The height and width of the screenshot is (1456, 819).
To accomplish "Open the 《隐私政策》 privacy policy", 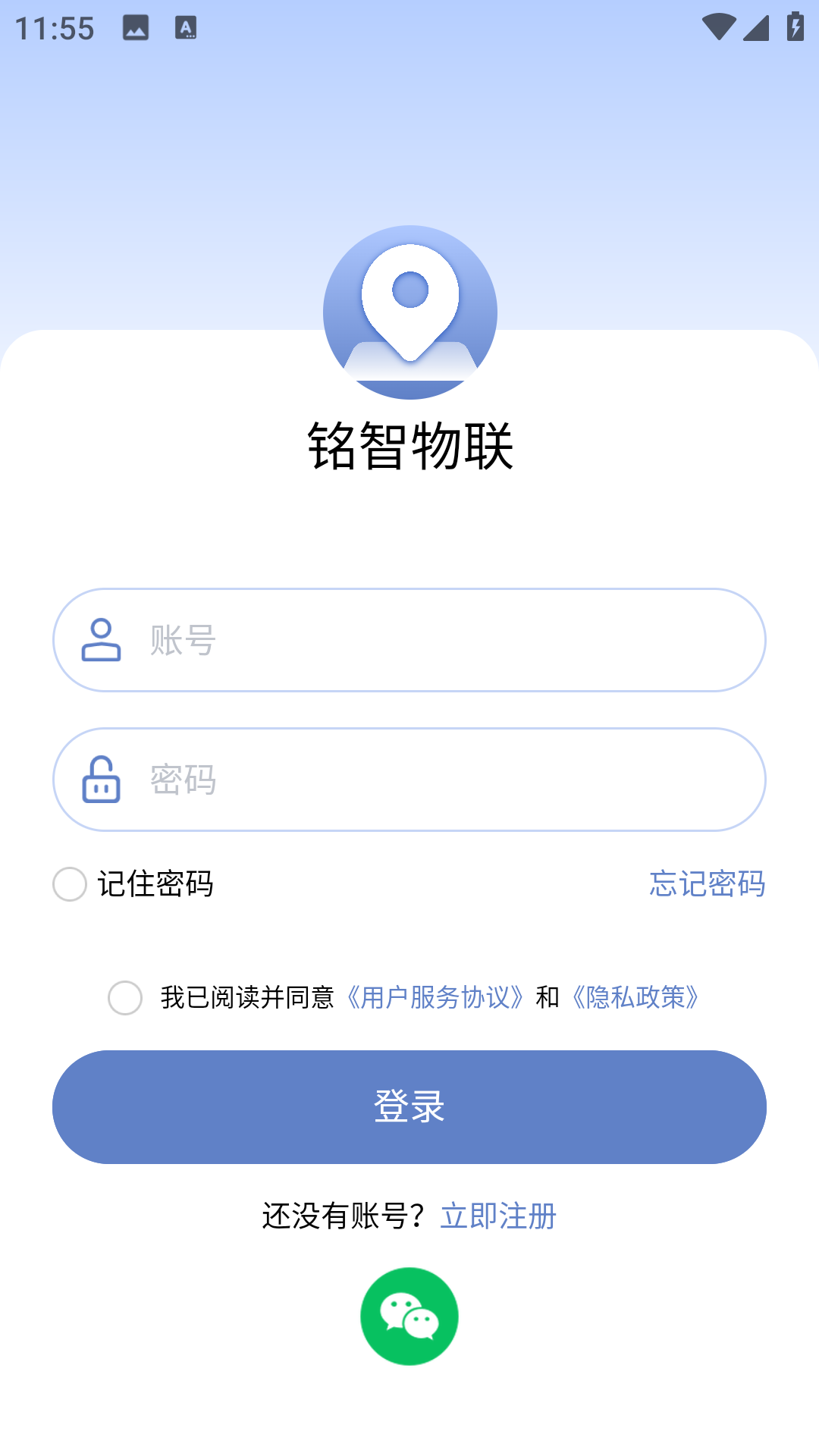I will (x=635, y=998).
